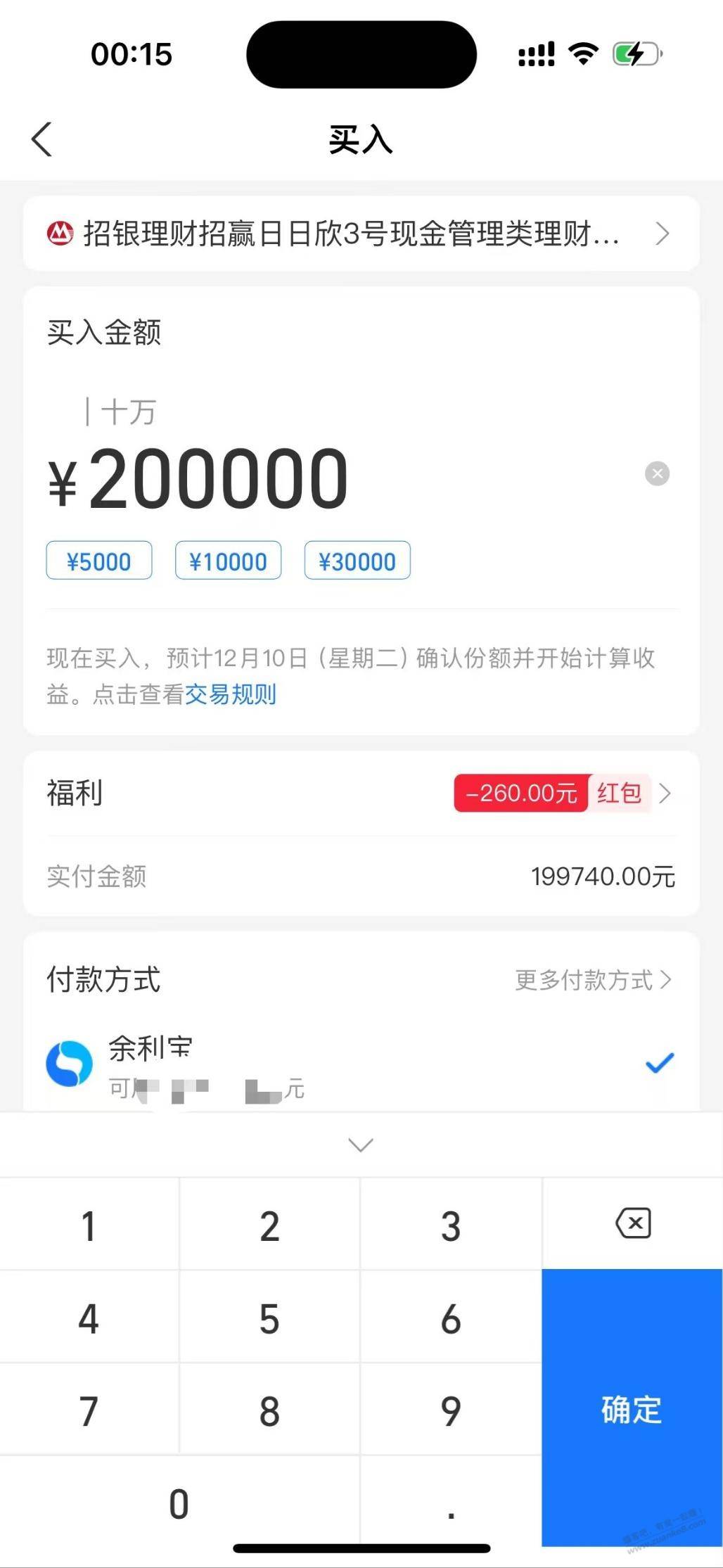Confirm with the 确定 button
Screen dimensions: 723x1568
[632, 1408]
